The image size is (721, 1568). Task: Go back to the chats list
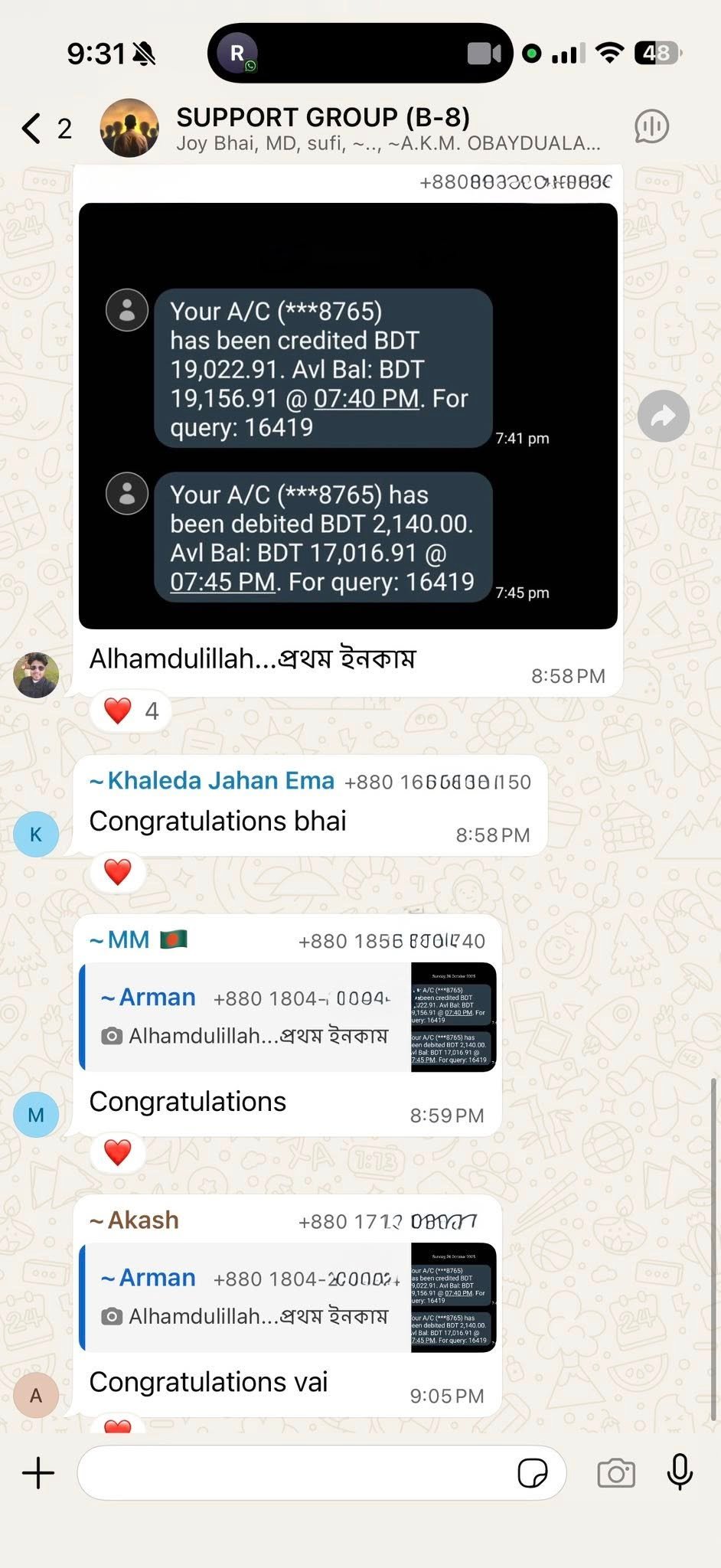pos(32,128)
